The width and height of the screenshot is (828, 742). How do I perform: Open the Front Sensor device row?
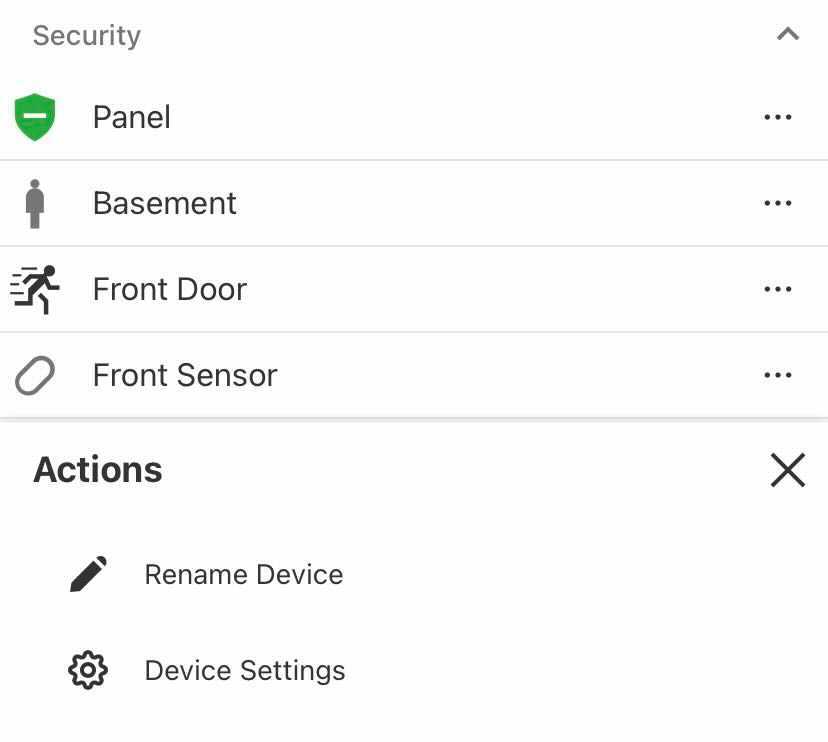(184, 375)
